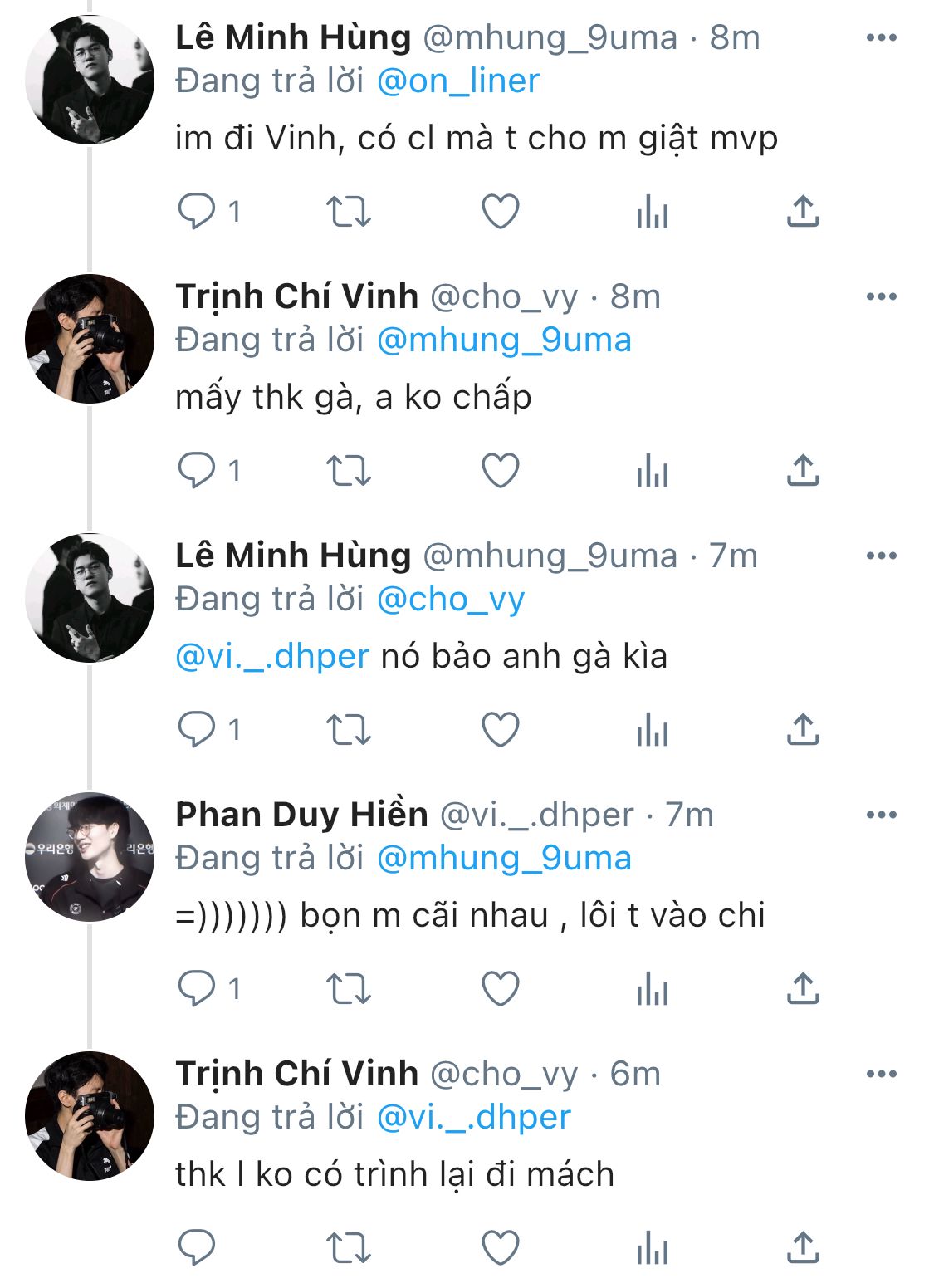Open Phan Duy Hiền's profile picture
This screenshot has width=934, height=1288.
click(x=90, y=856)
